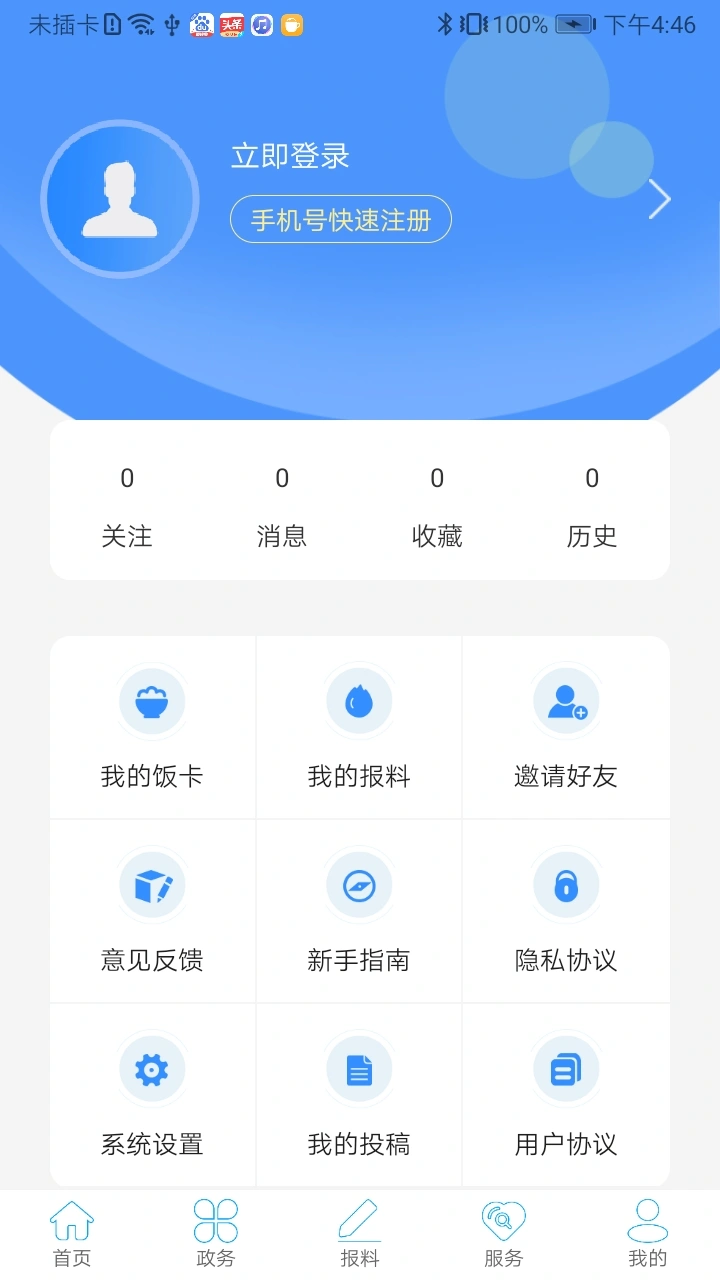View 用户协议 user agreement

tap(566, 1095)
